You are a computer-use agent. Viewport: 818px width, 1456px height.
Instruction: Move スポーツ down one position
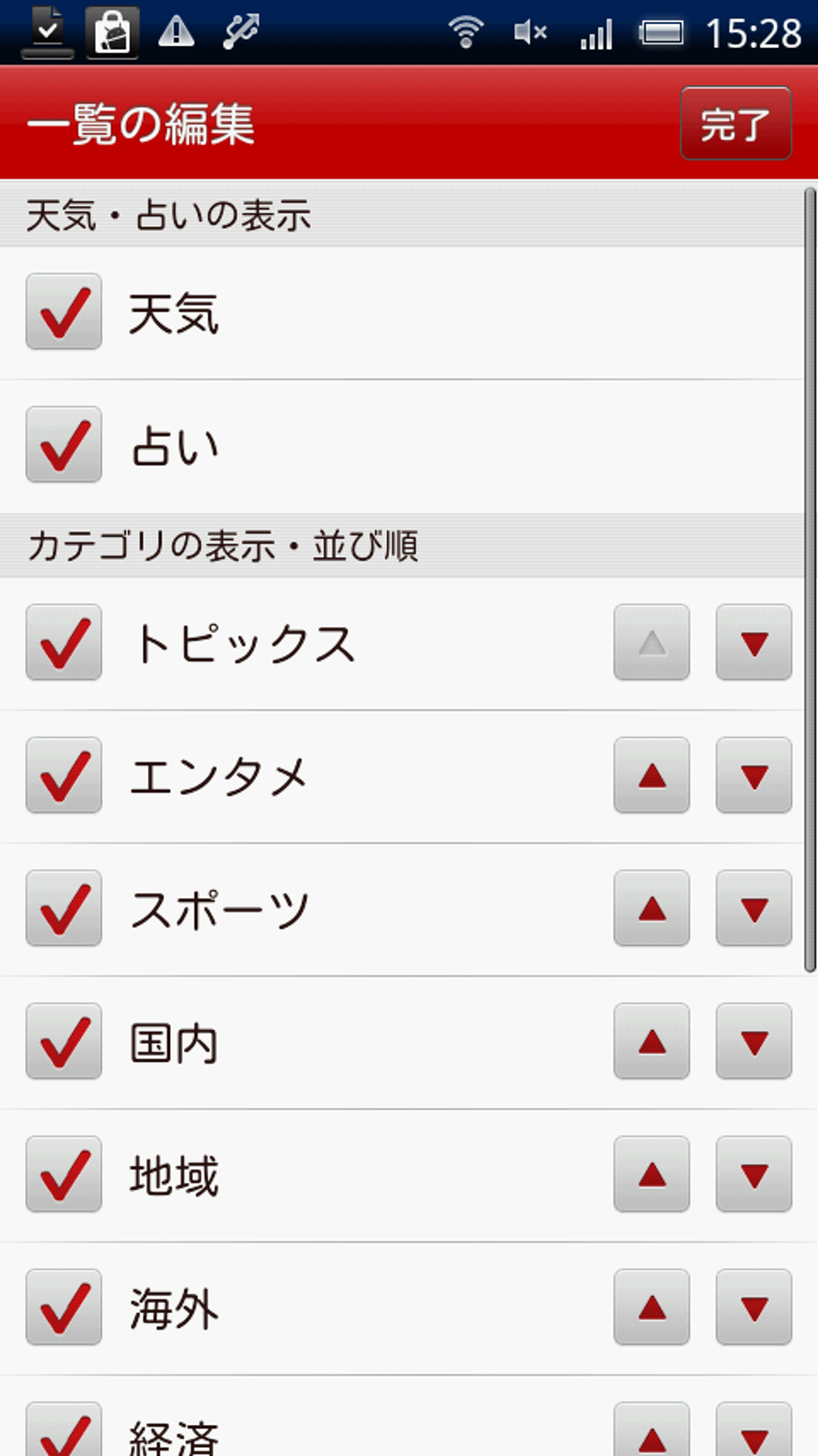754,909
